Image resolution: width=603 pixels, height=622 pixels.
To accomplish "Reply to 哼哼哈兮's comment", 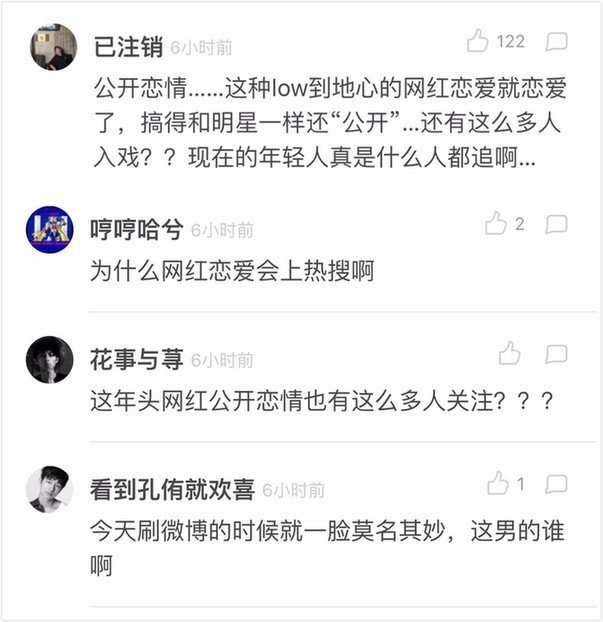I will click(x=557, y=224).
